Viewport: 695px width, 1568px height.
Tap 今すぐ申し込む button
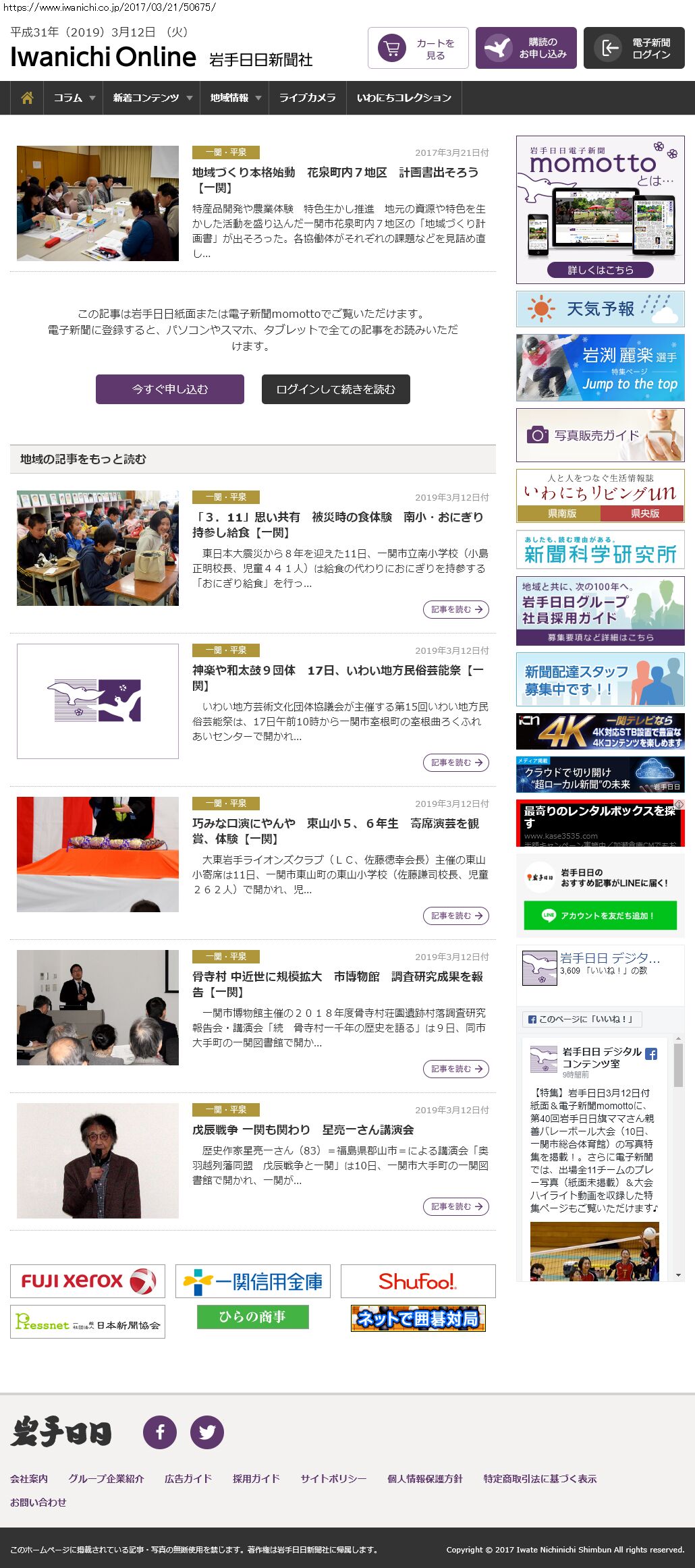[x=170, y=389]
